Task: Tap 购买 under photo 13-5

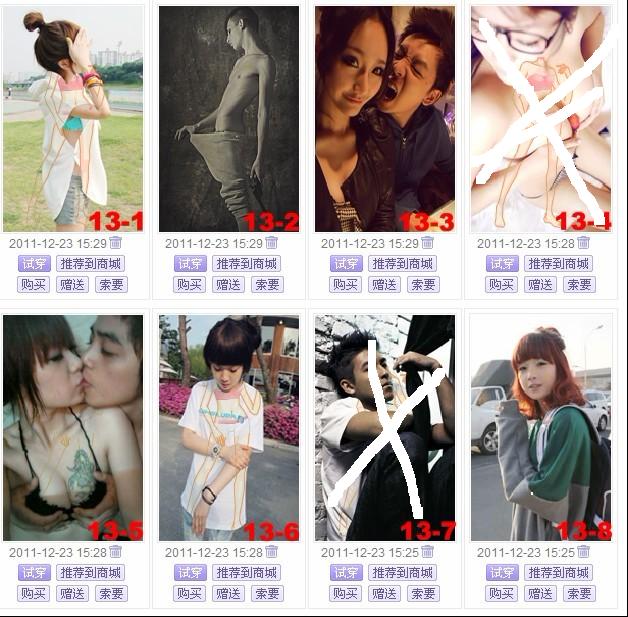Action: tap(34, 593)
